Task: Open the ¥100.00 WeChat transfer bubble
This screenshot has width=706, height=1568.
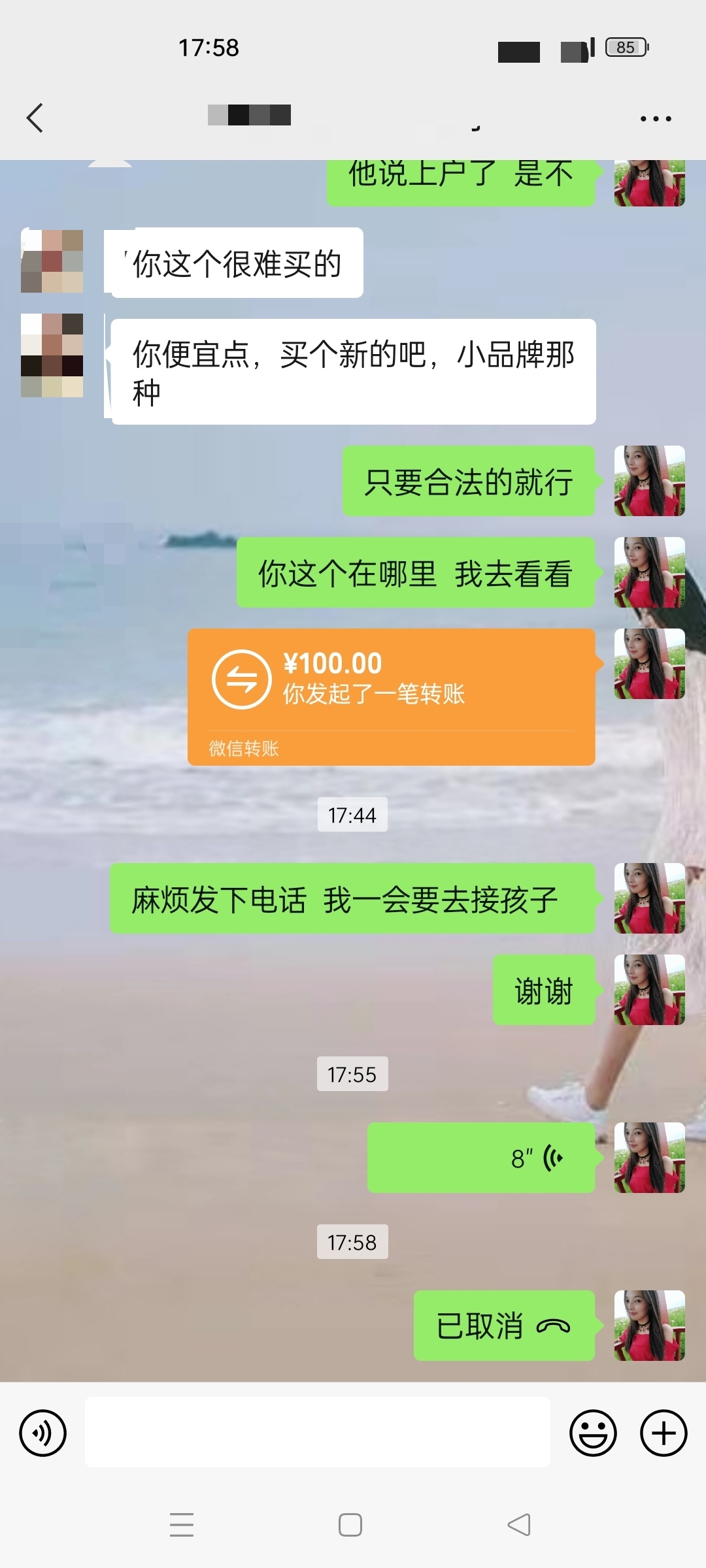Action: [x=391, y=696]
